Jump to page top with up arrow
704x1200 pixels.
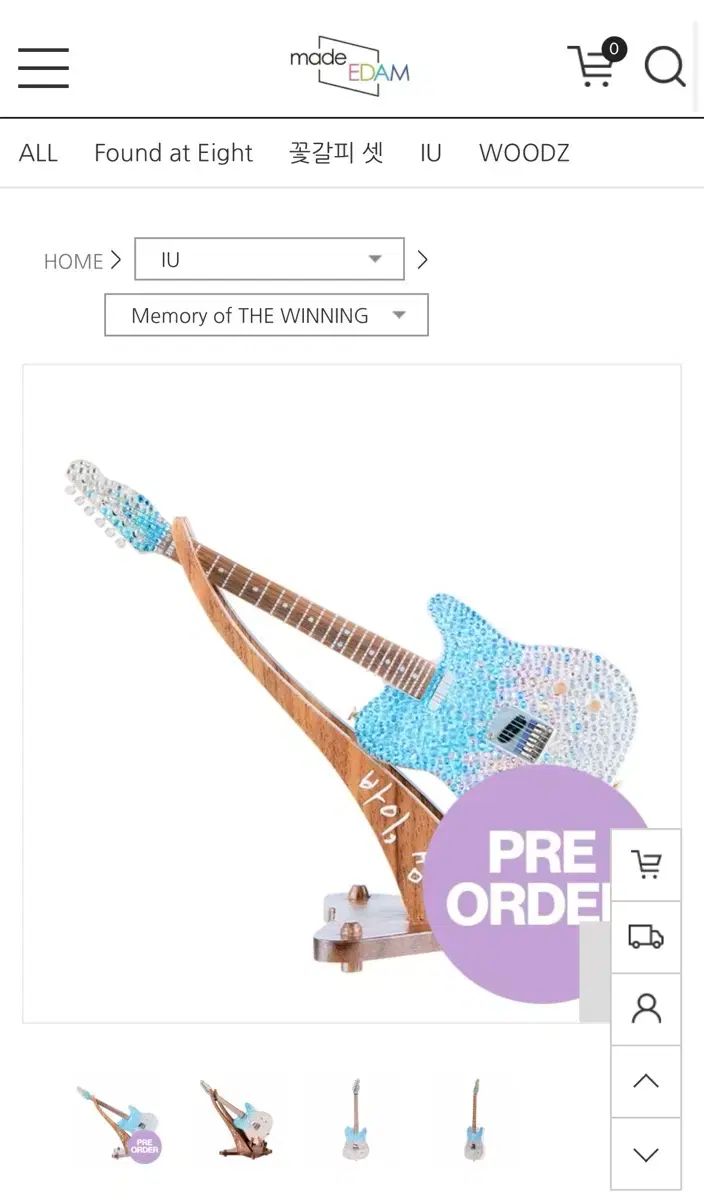click(x=646, y=1081)
